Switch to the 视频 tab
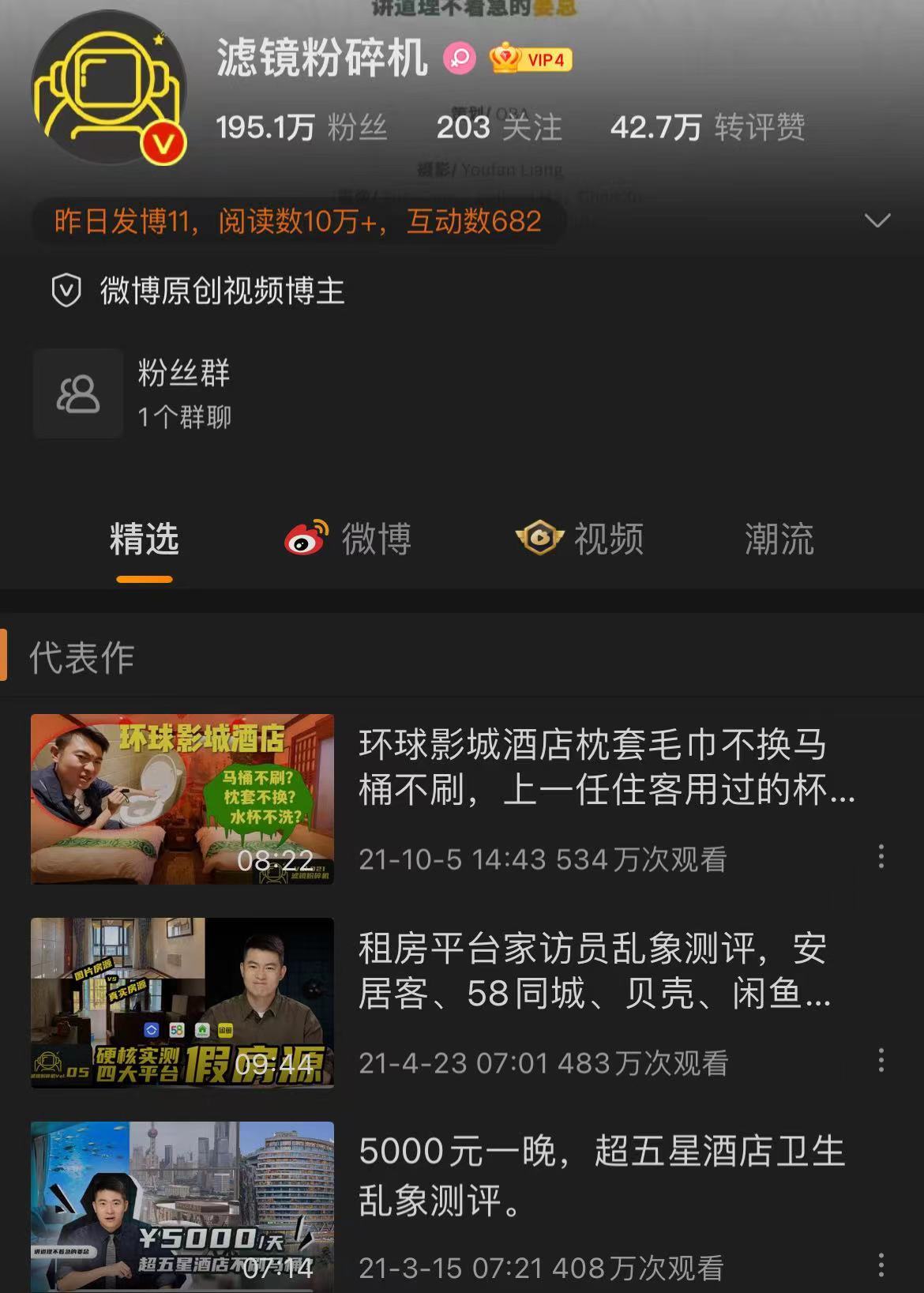Screen dimensions: 924x1293 point(580,539)
